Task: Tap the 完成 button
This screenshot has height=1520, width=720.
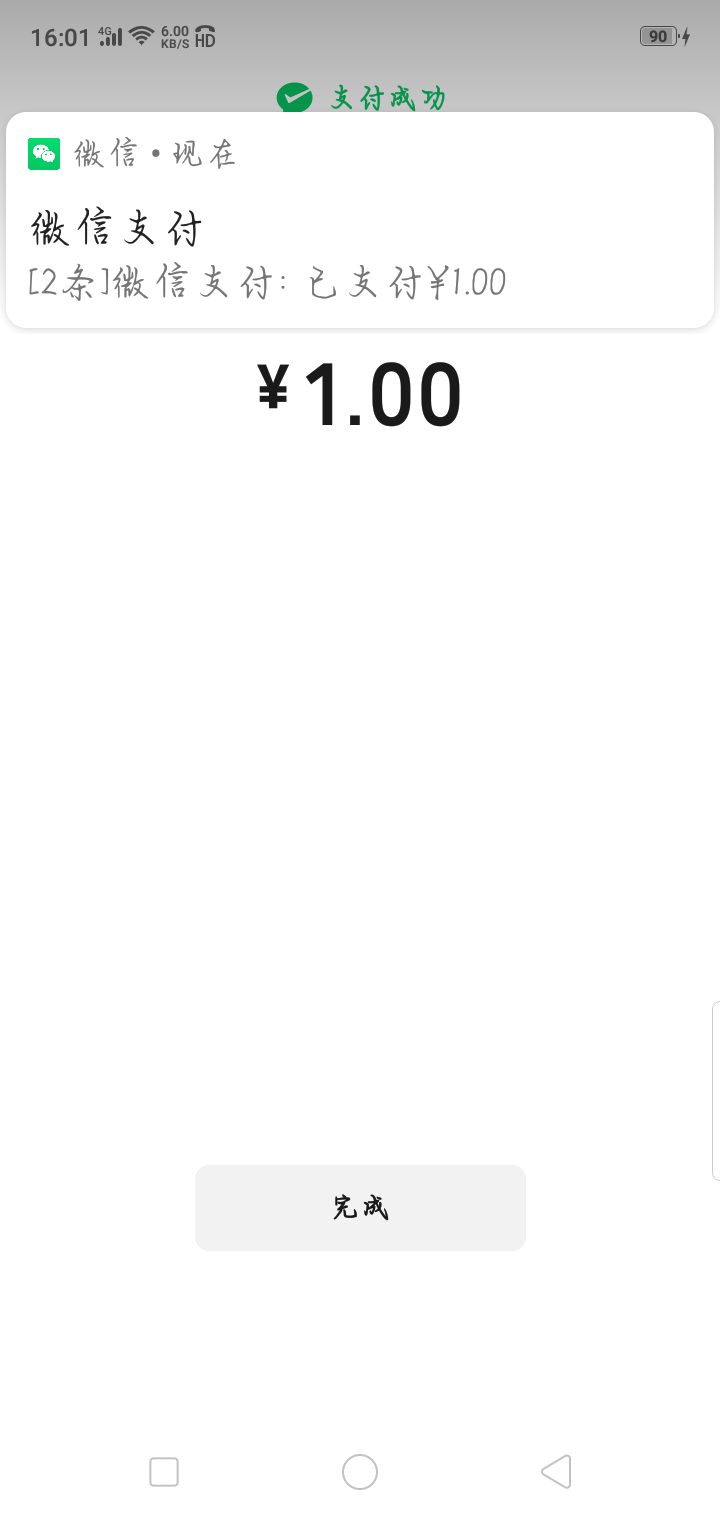Action: pos(360,1207)
